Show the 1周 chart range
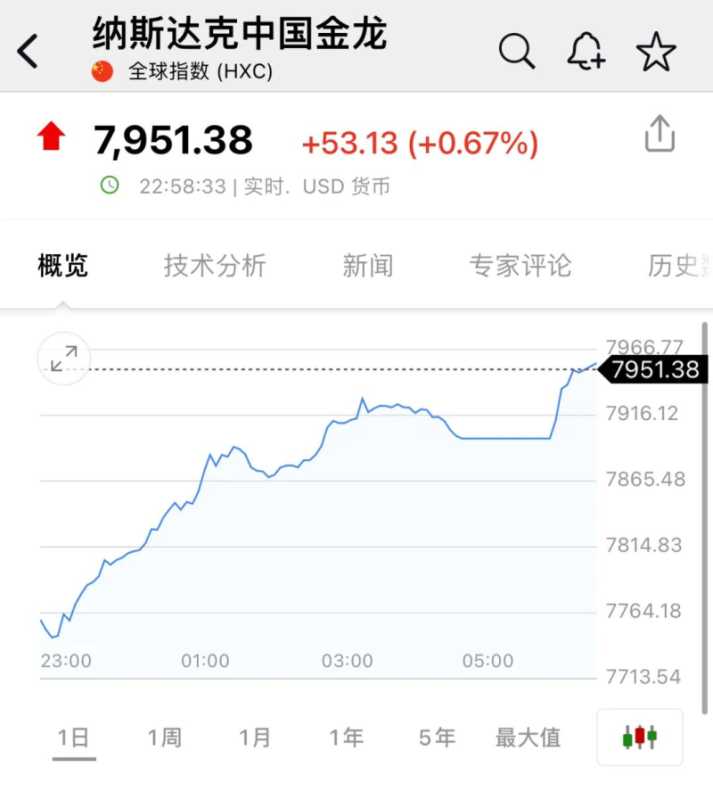The image size is (713, 800). [x=164, y=738]
